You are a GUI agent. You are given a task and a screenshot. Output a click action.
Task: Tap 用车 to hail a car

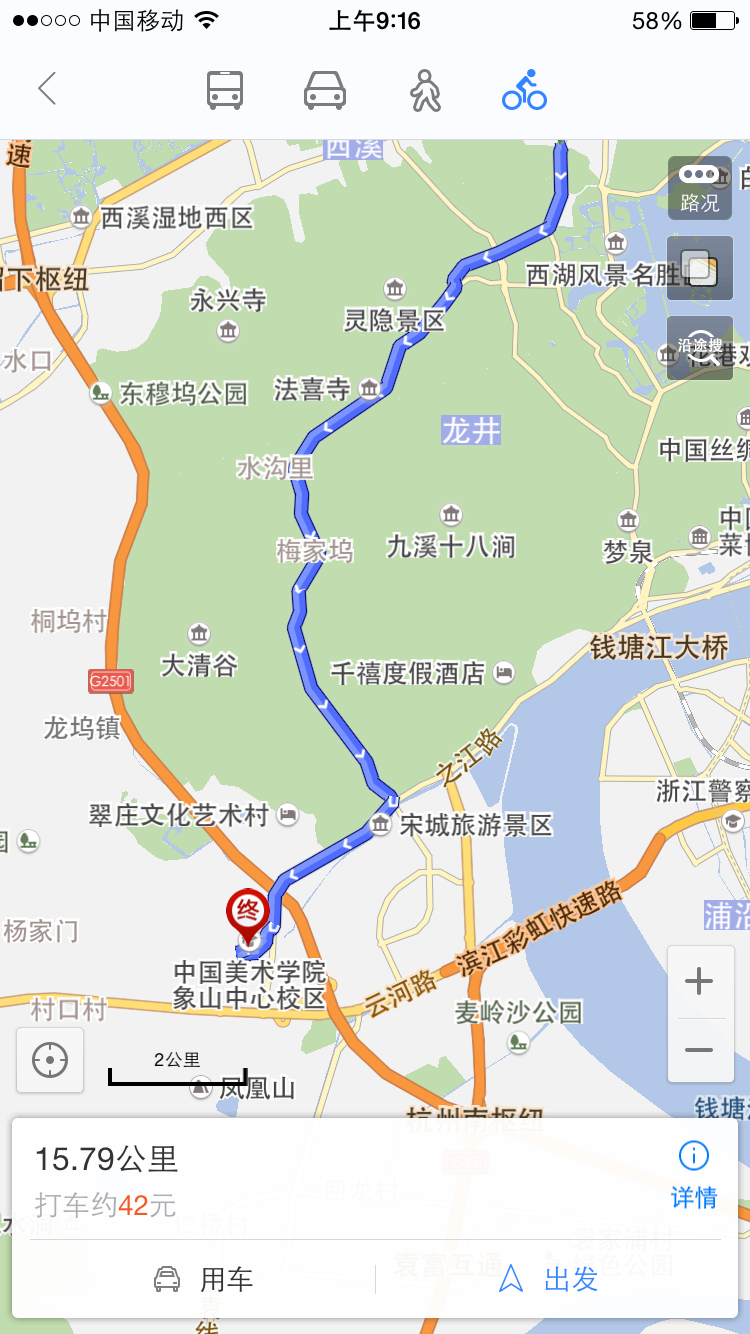(x=203, y=1279)
